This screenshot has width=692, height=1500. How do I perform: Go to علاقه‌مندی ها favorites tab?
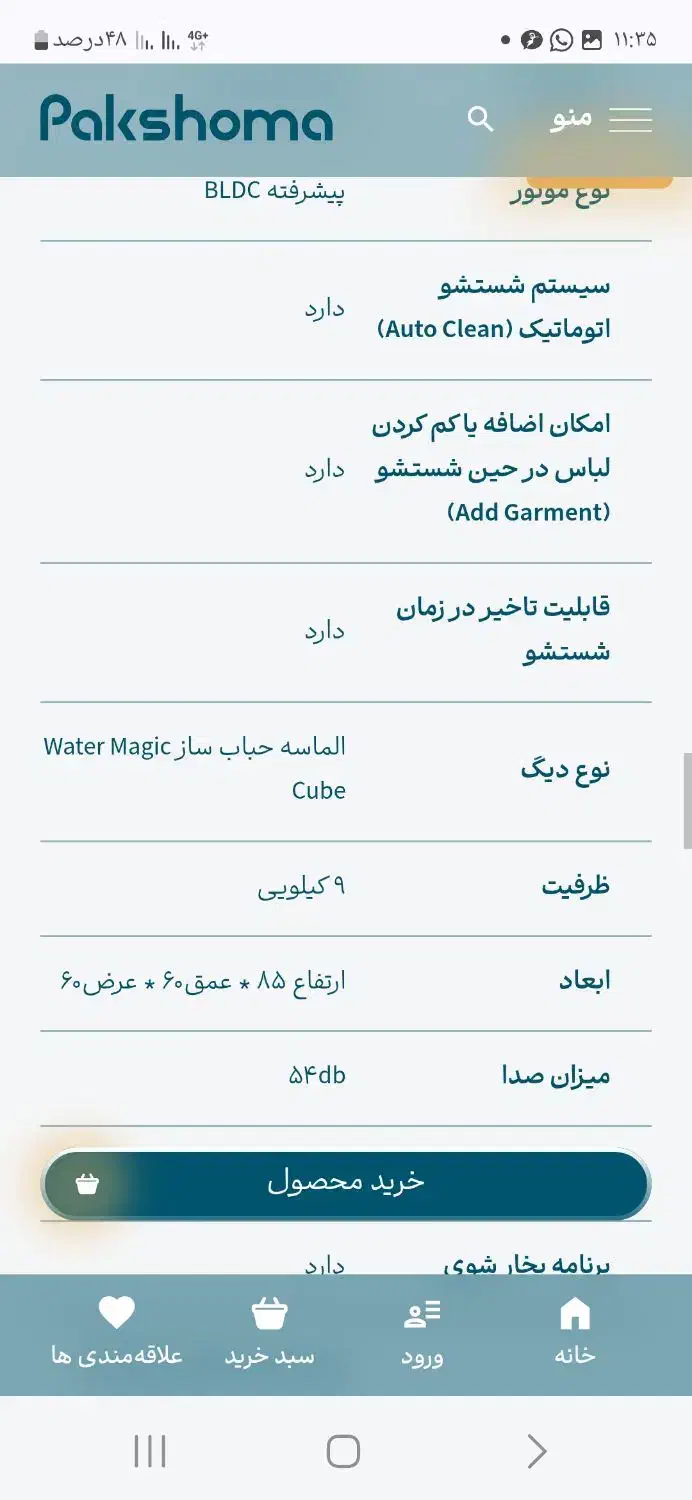pos(117,1331)
